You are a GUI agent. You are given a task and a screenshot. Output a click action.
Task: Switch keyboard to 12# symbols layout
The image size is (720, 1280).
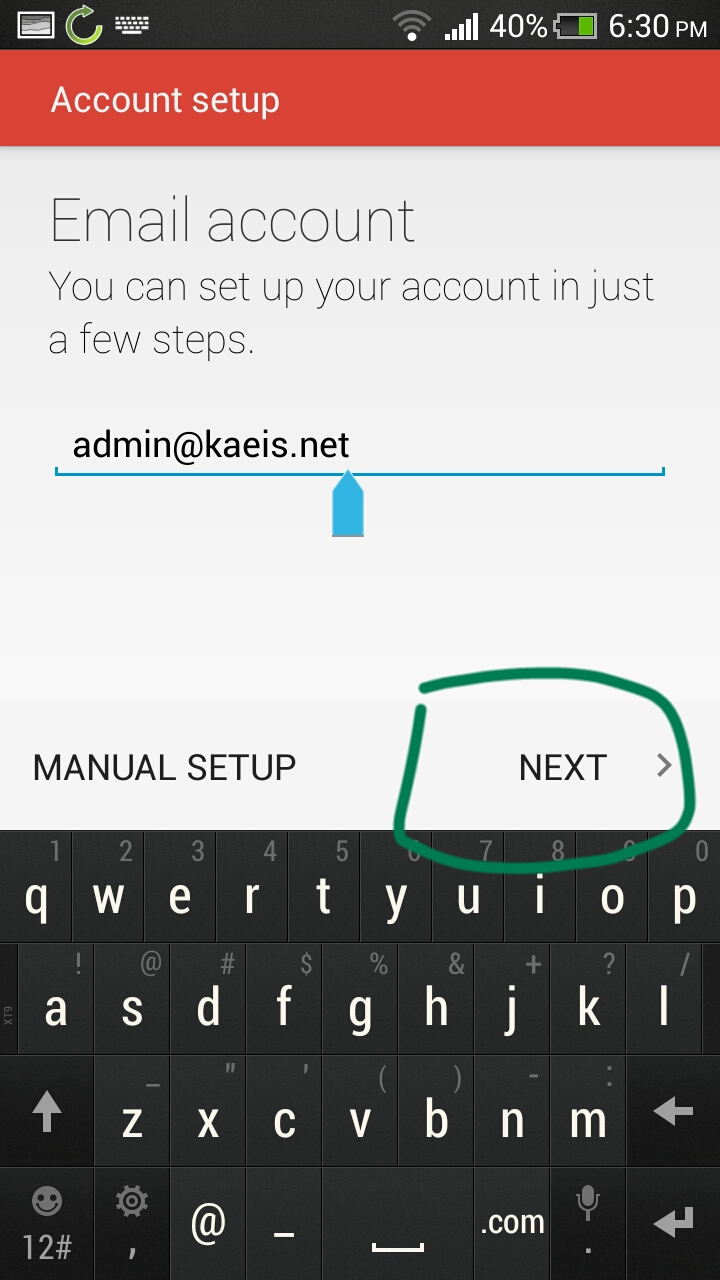47,1224
